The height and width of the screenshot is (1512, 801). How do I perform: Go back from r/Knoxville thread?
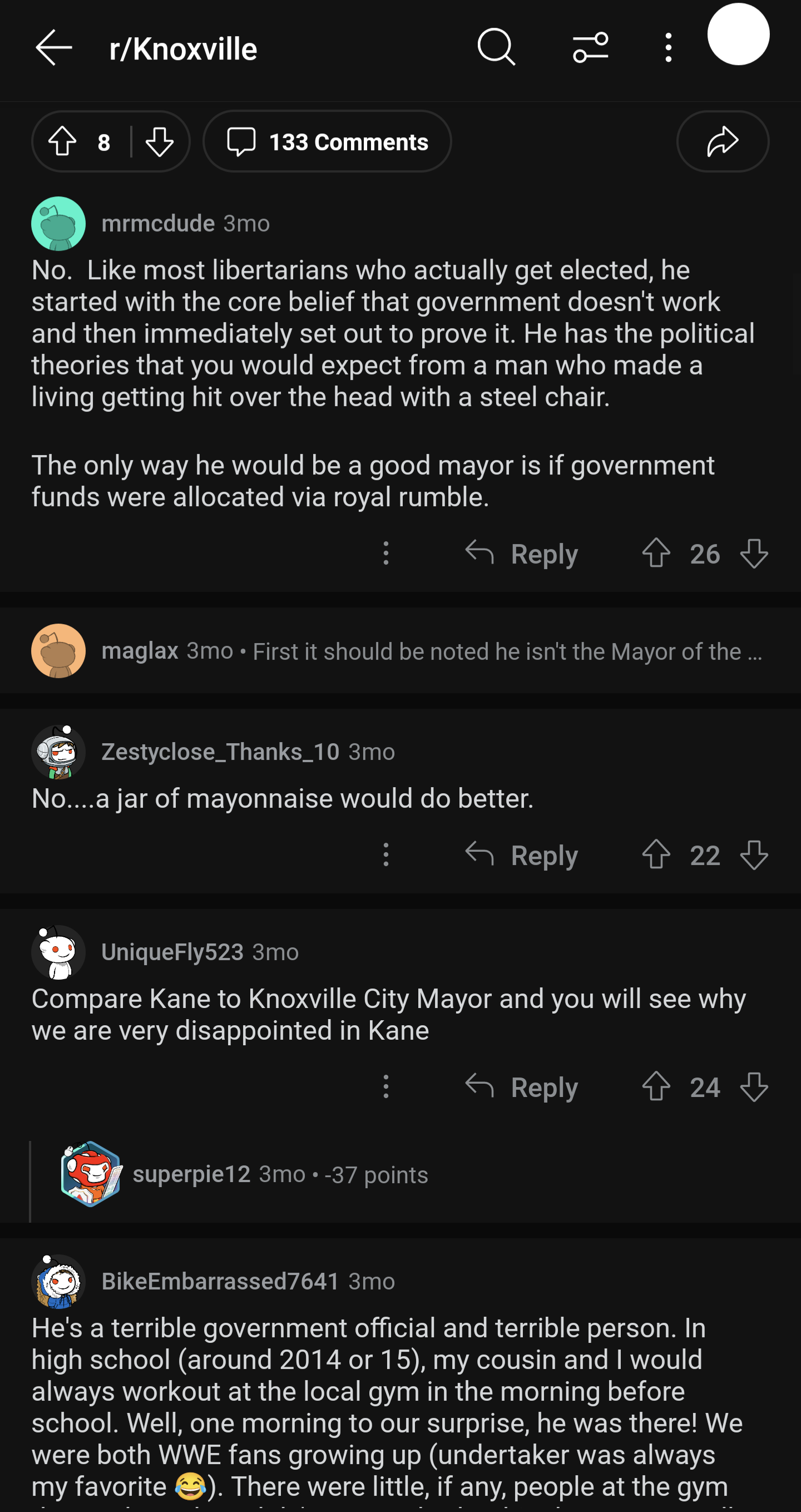pyautogui.click(x=53, y=47)
